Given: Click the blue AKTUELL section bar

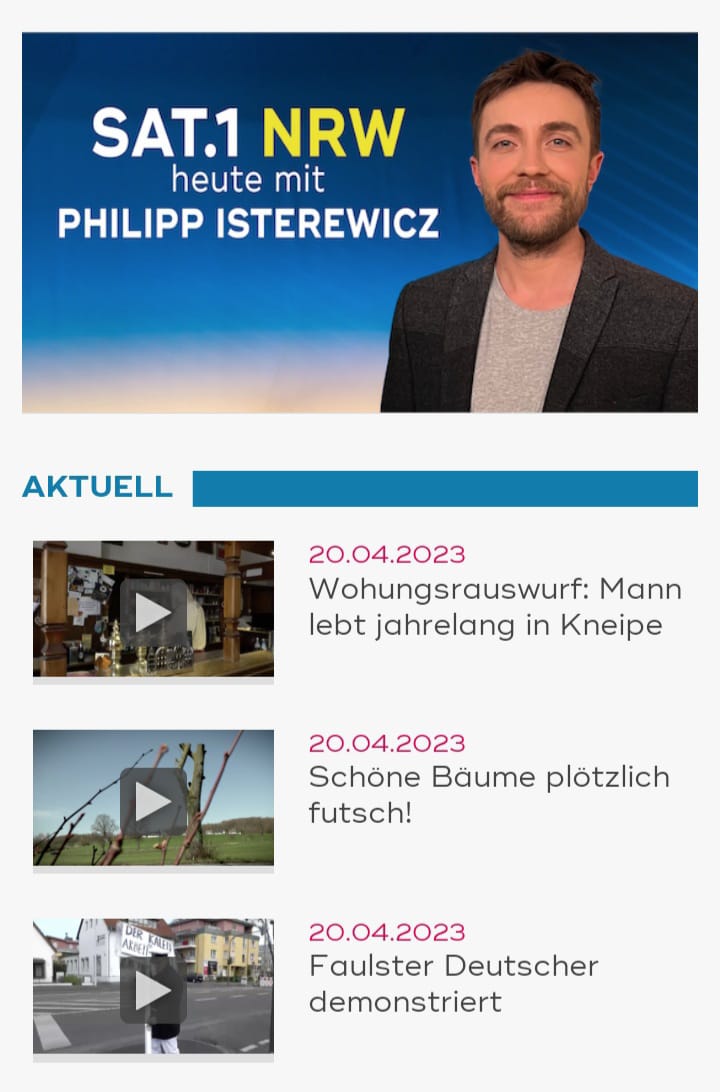Looking at the screenshot, I should pyautogui.click(x=444, y=489).
